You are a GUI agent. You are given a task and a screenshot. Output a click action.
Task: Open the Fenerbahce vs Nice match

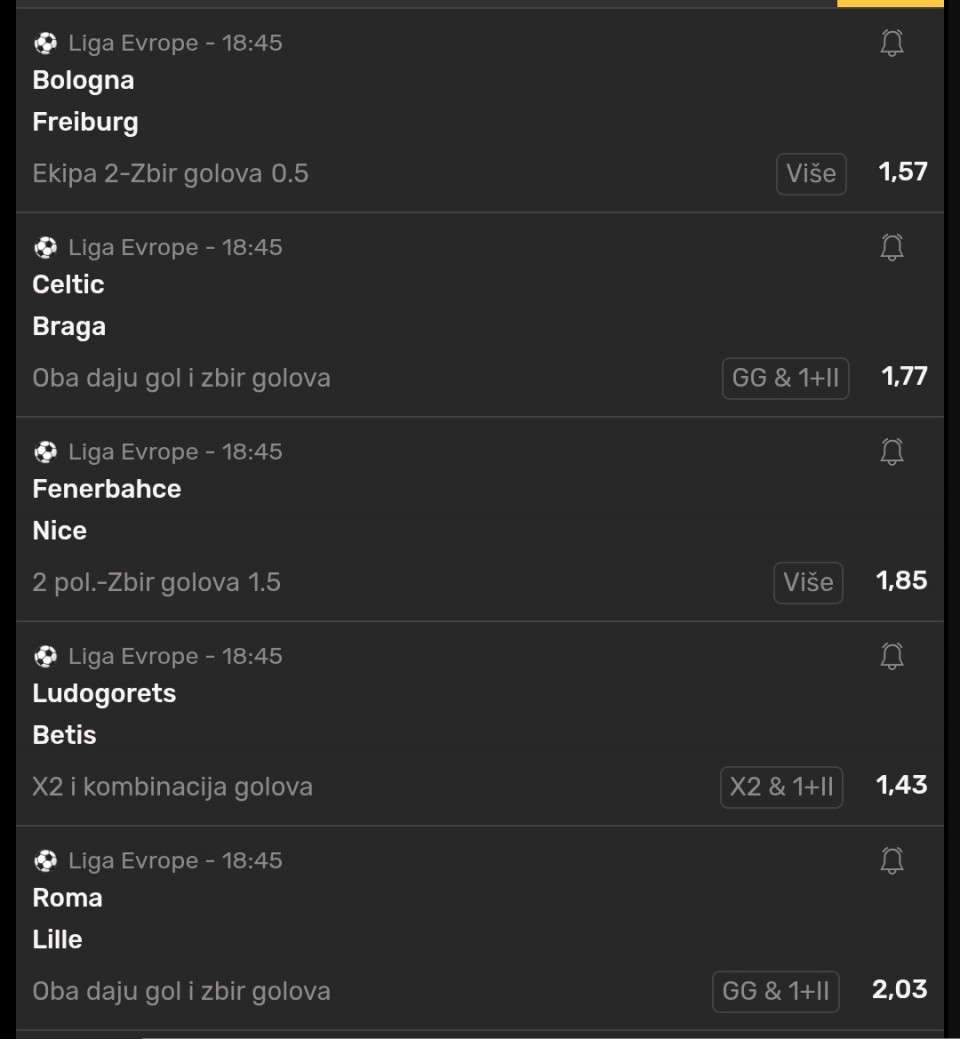[106, 509]
